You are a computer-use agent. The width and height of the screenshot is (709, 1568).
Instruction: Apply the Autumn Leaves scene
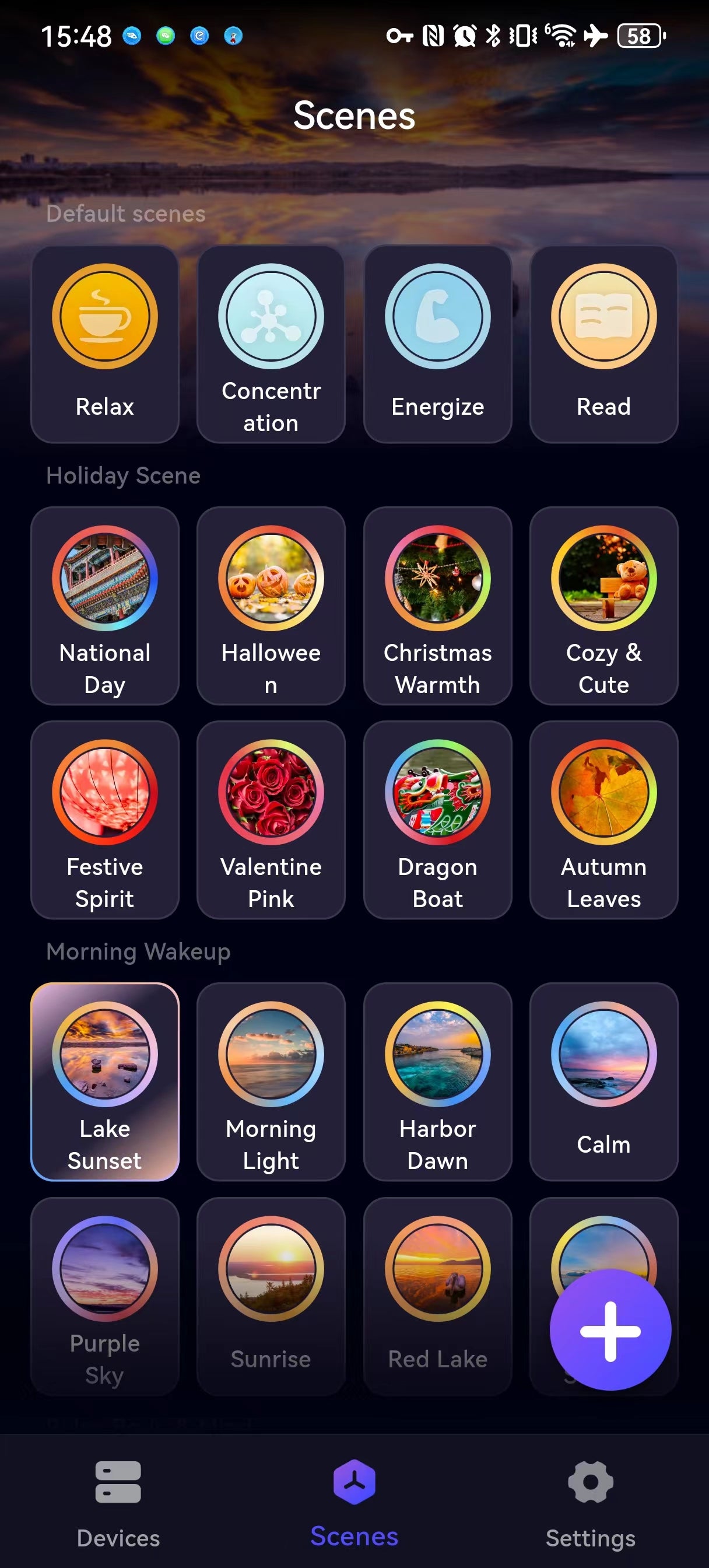603,820
